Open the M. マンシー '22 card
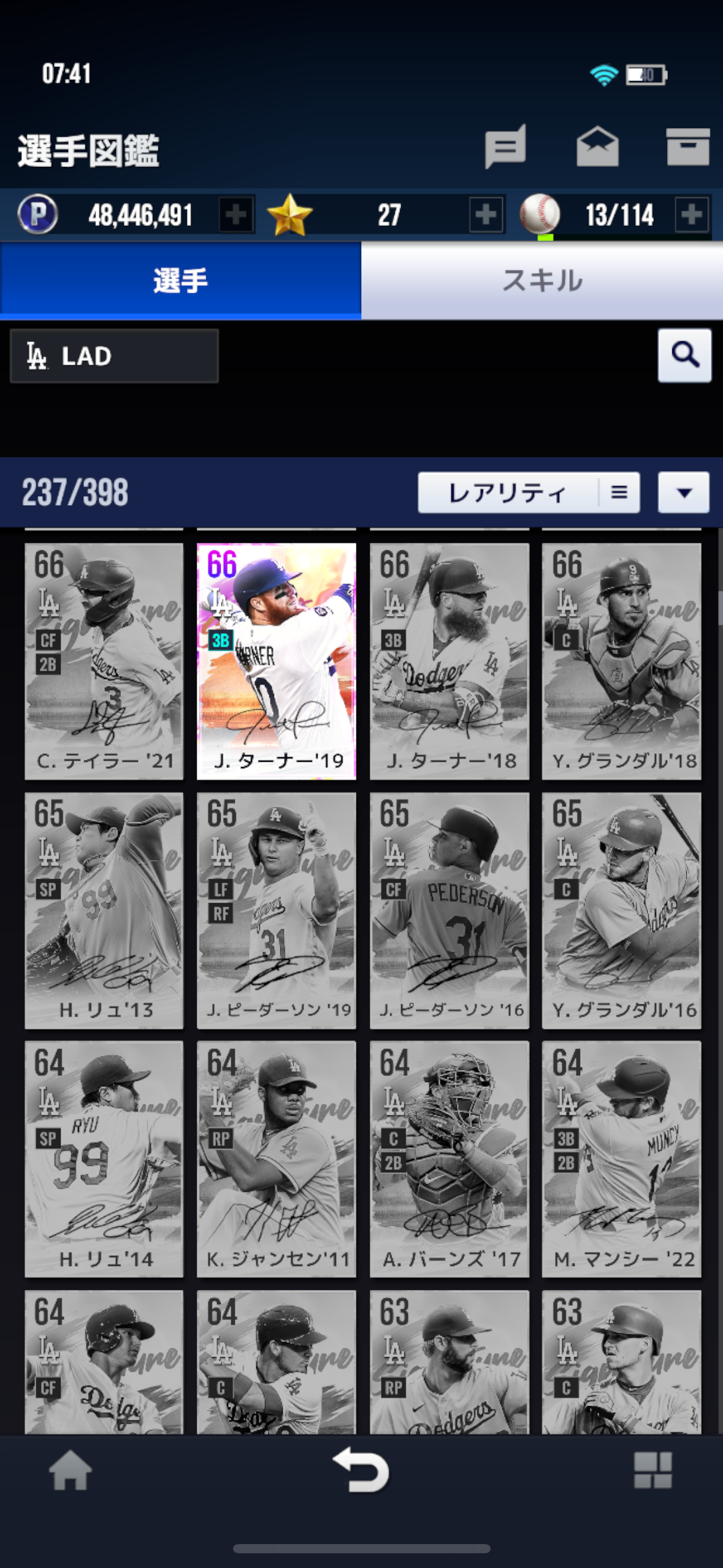 [x=621, y=1159]
